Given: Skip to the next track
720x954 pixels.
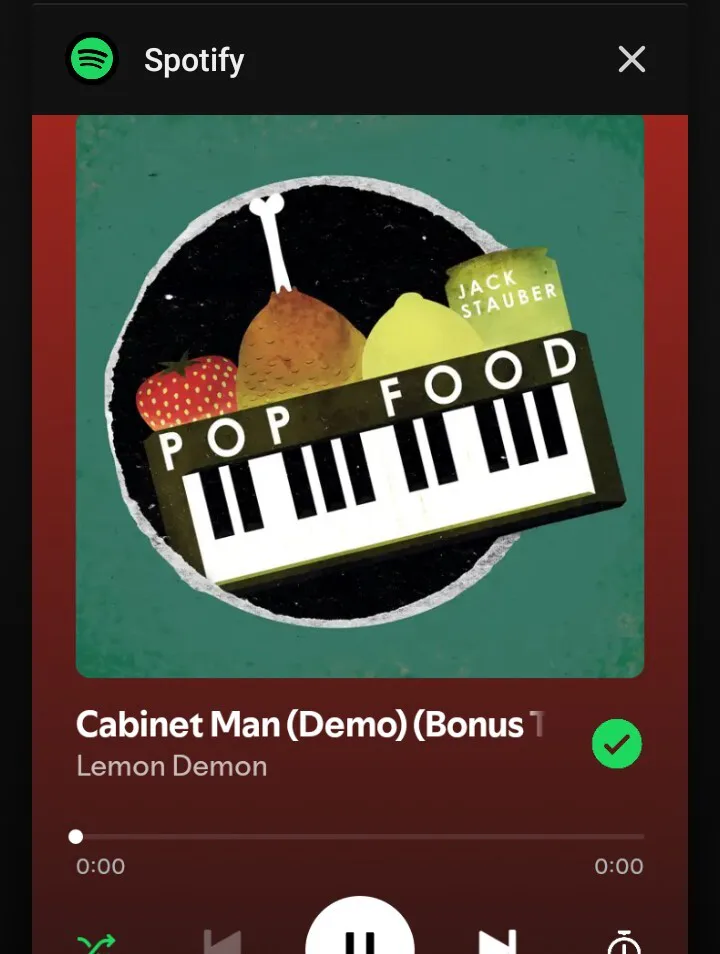Looking at the screenshot, I should point(497,940).
